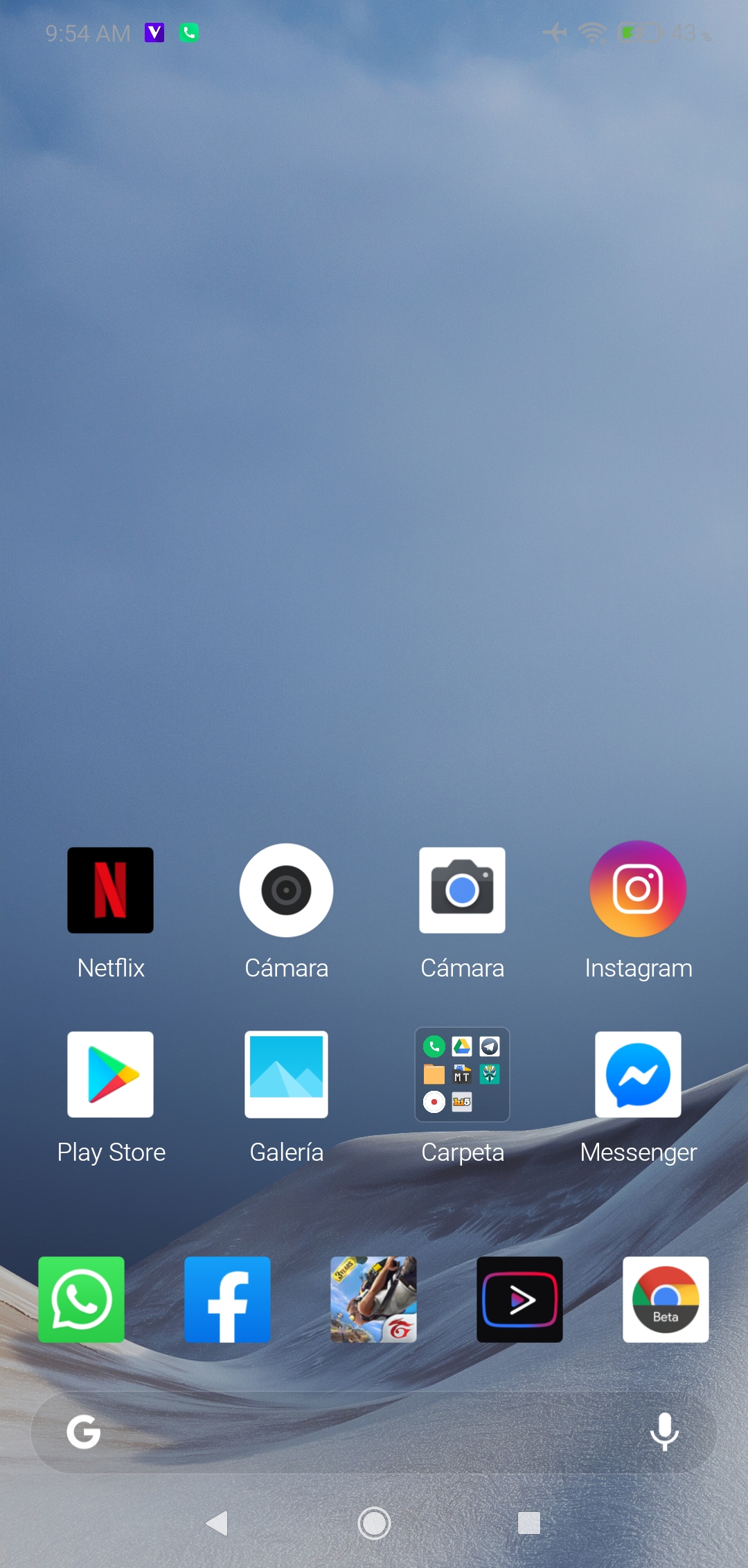Screen dimensions: 748x1568
Task: Open WhatsApp from the dock
Action: coord(81,1299)
